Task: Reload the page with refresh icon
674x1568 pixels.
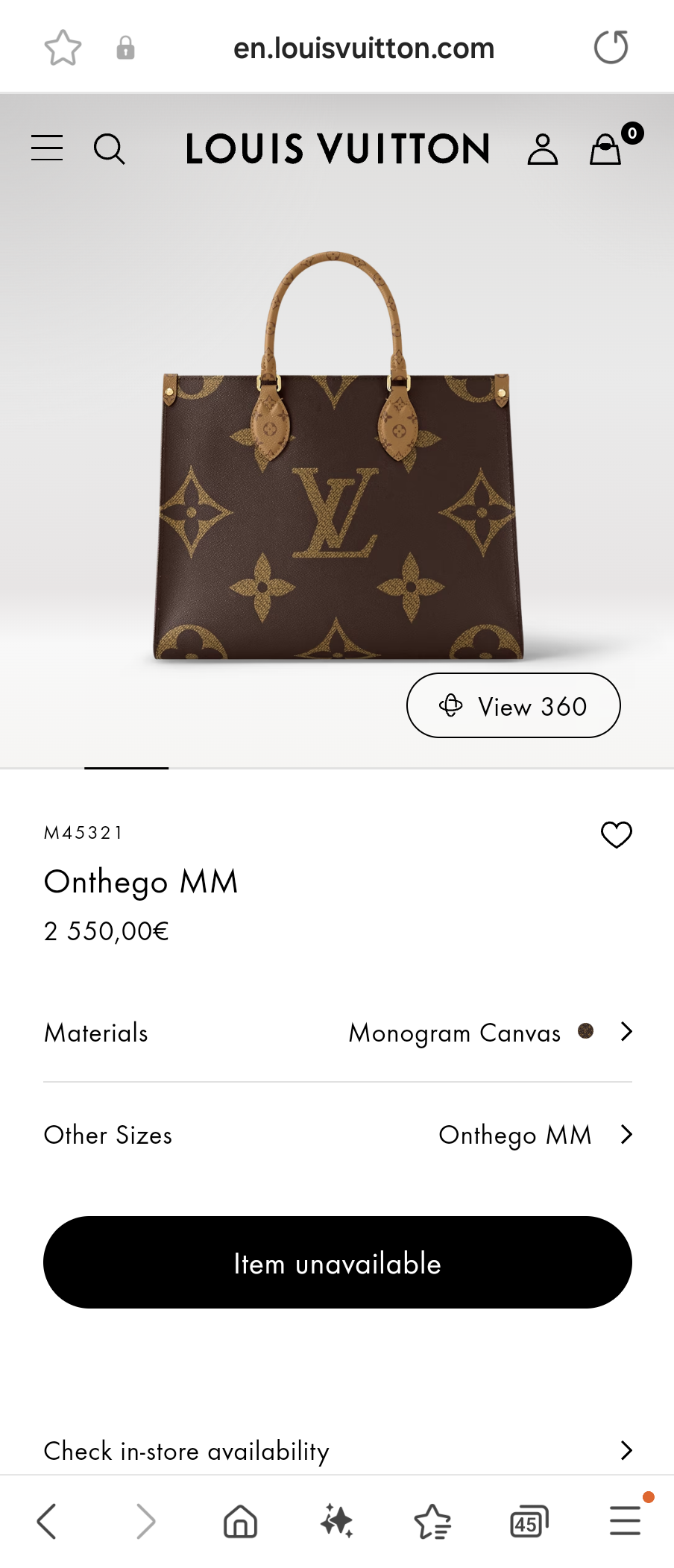Action: (x=611, y=47)
